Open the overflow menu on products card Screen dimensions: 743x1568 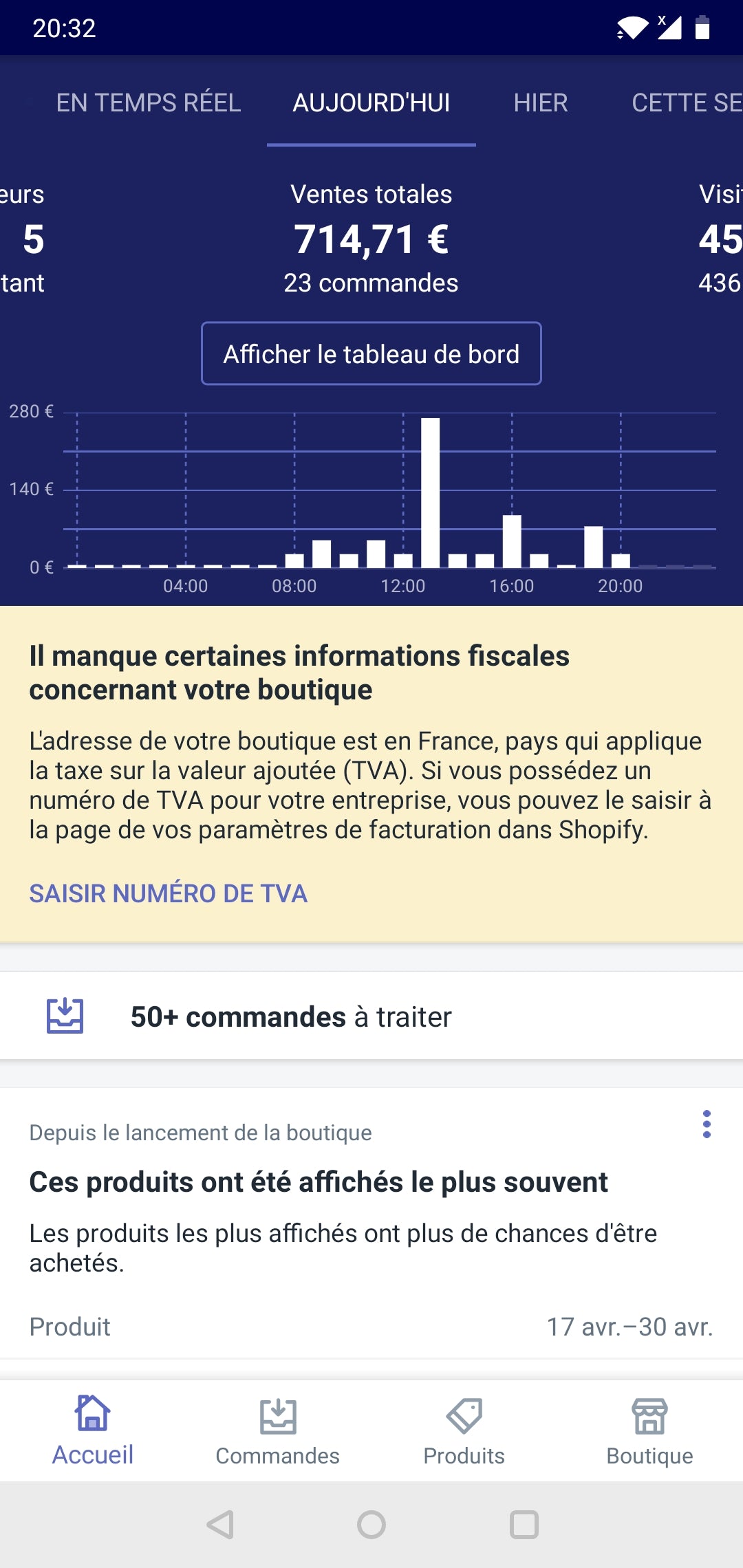tap(707, 1124)
